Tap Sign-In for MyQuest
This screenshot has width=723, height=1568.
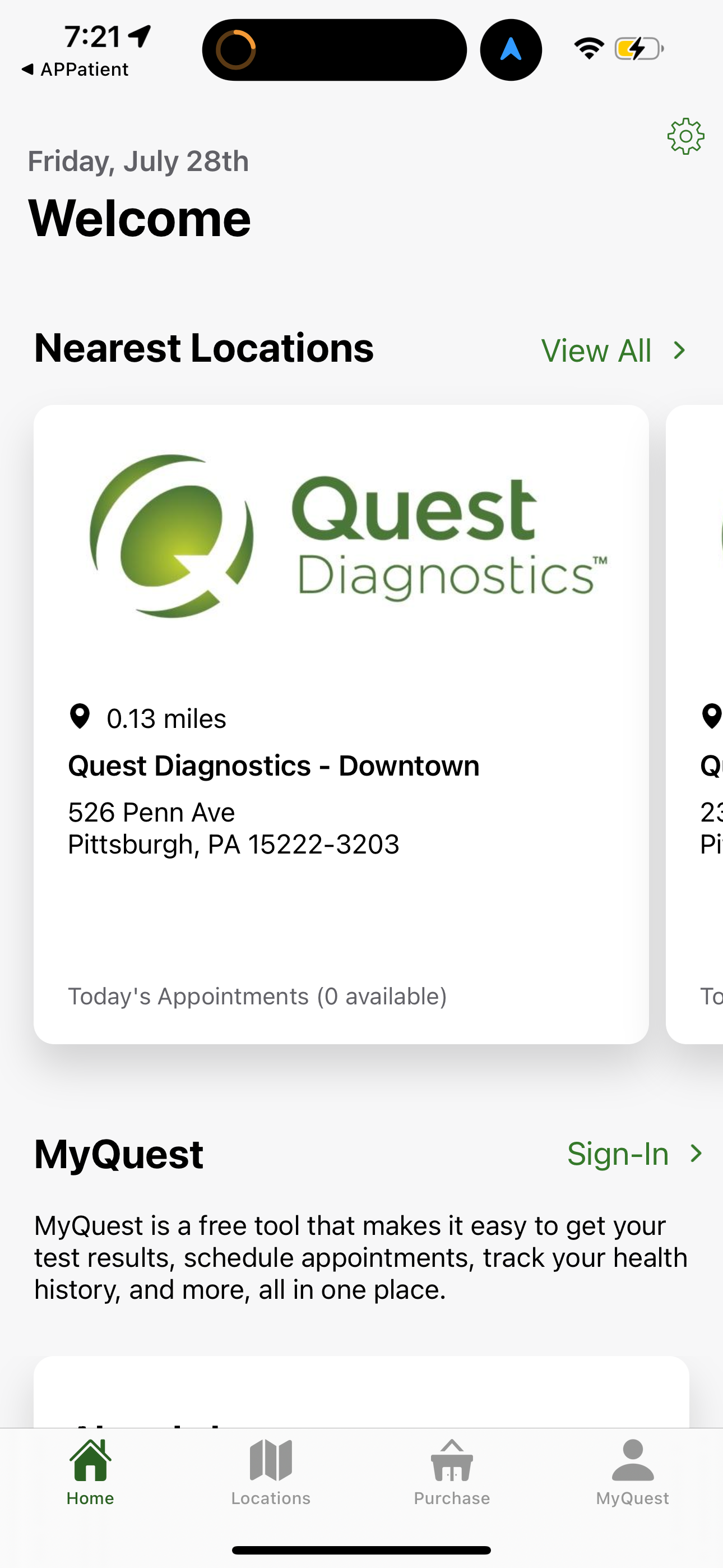[618, 1153]
